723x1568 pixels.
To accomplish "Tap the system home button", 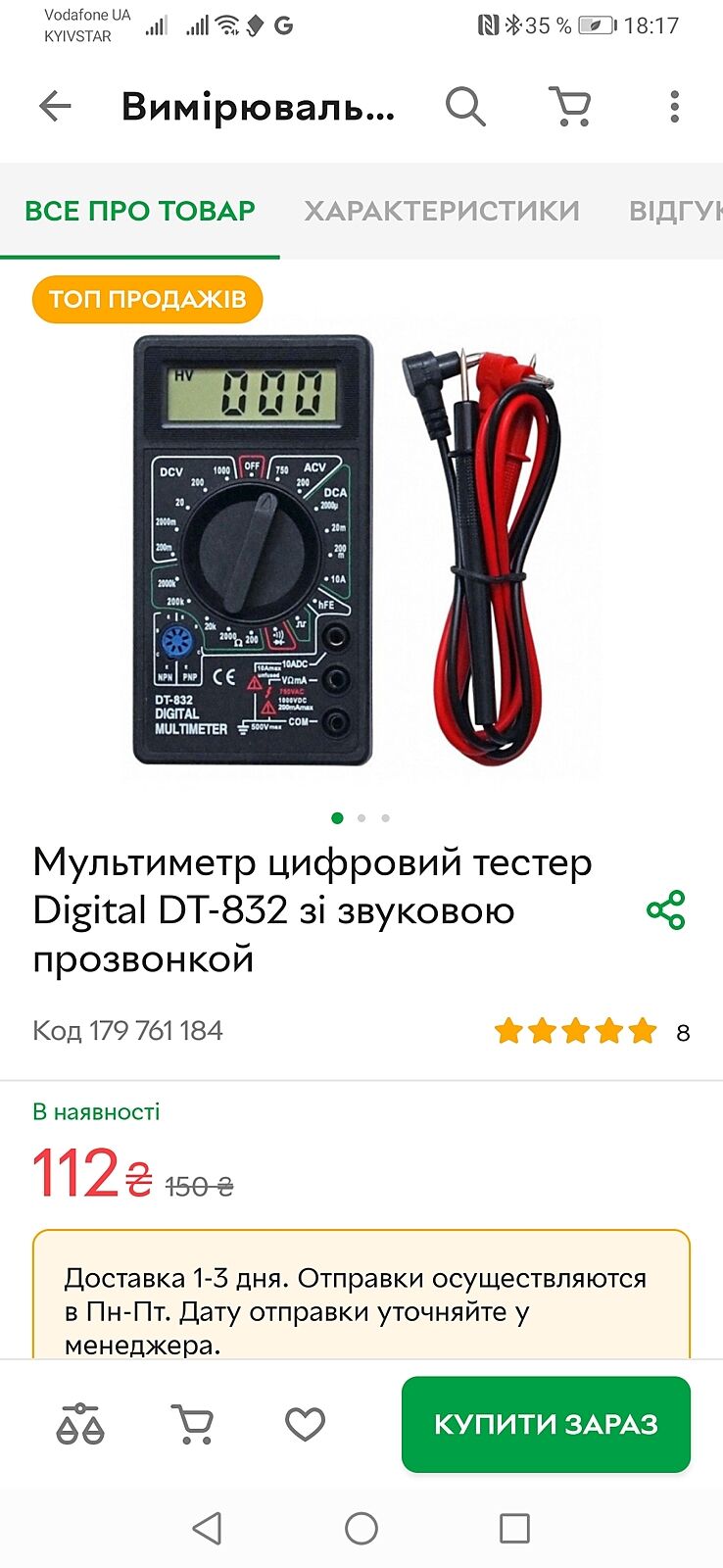I will pos(361,1528).
